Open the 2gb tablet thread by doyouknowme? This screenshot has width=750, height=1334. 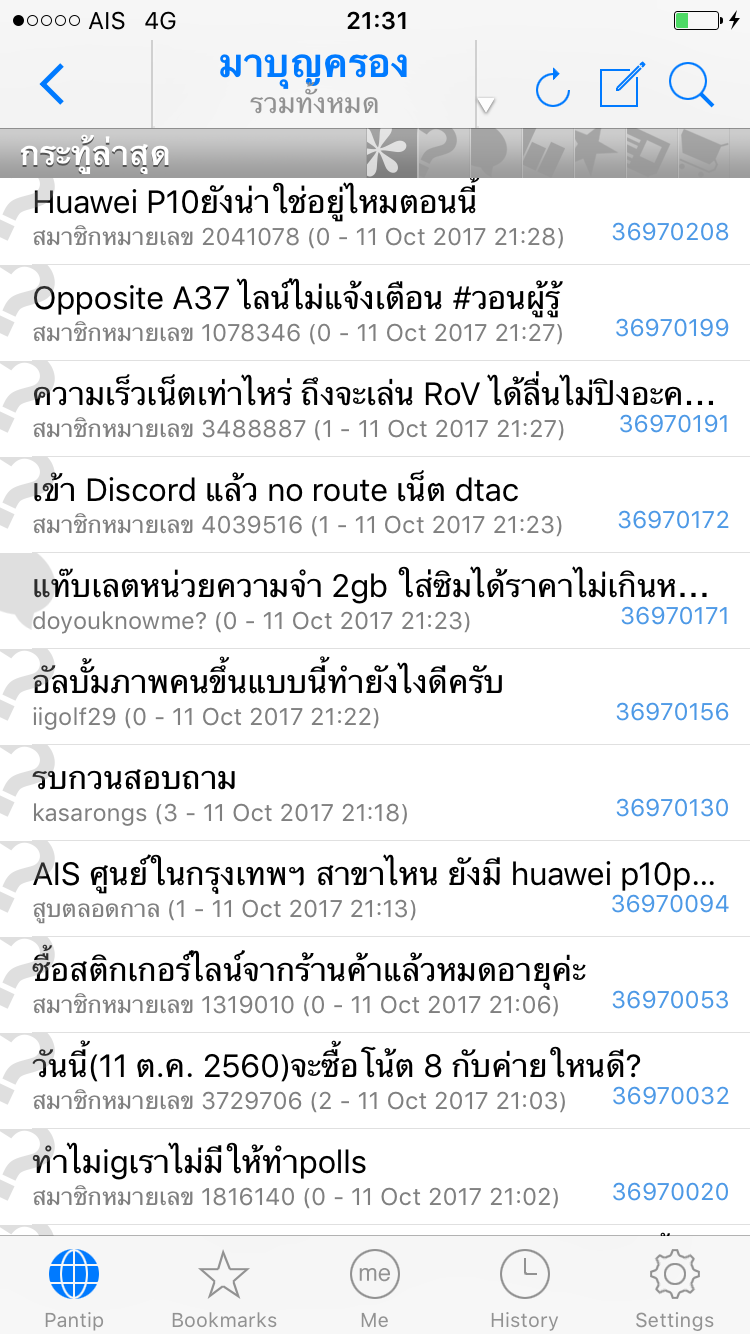[x=375, y=601]
